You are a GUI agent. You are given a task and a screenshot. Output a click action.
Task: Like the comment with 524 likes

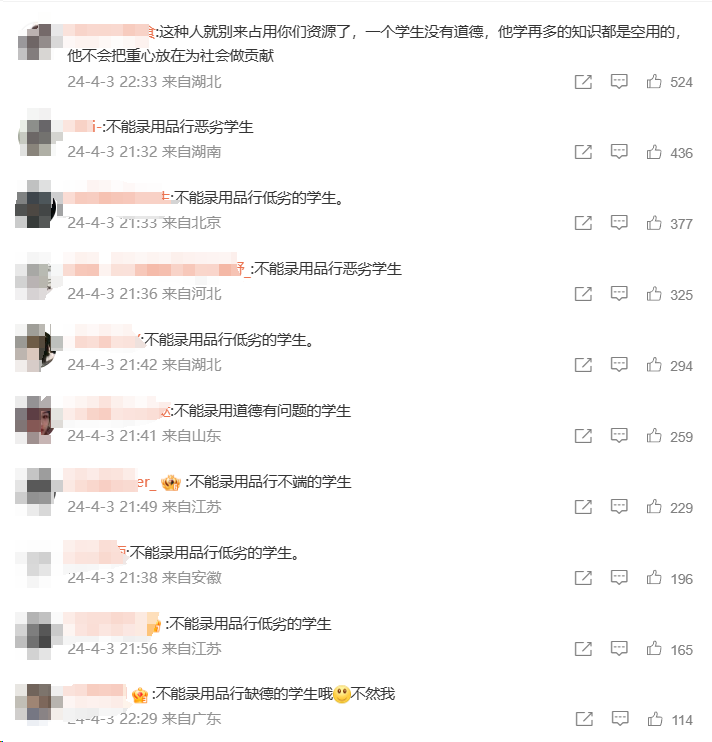654,82
